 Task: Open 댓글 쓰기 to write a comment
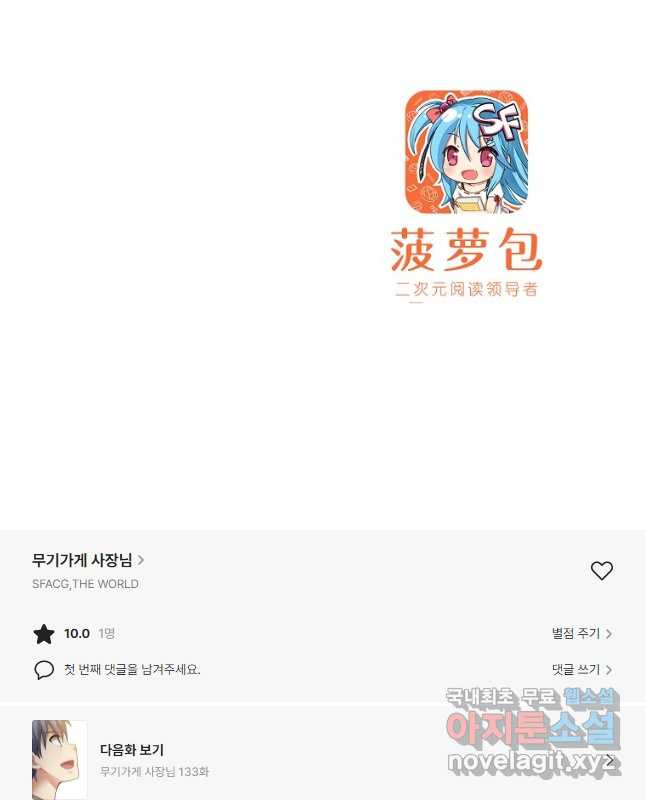pyautogui.click(x=581, y=670)
